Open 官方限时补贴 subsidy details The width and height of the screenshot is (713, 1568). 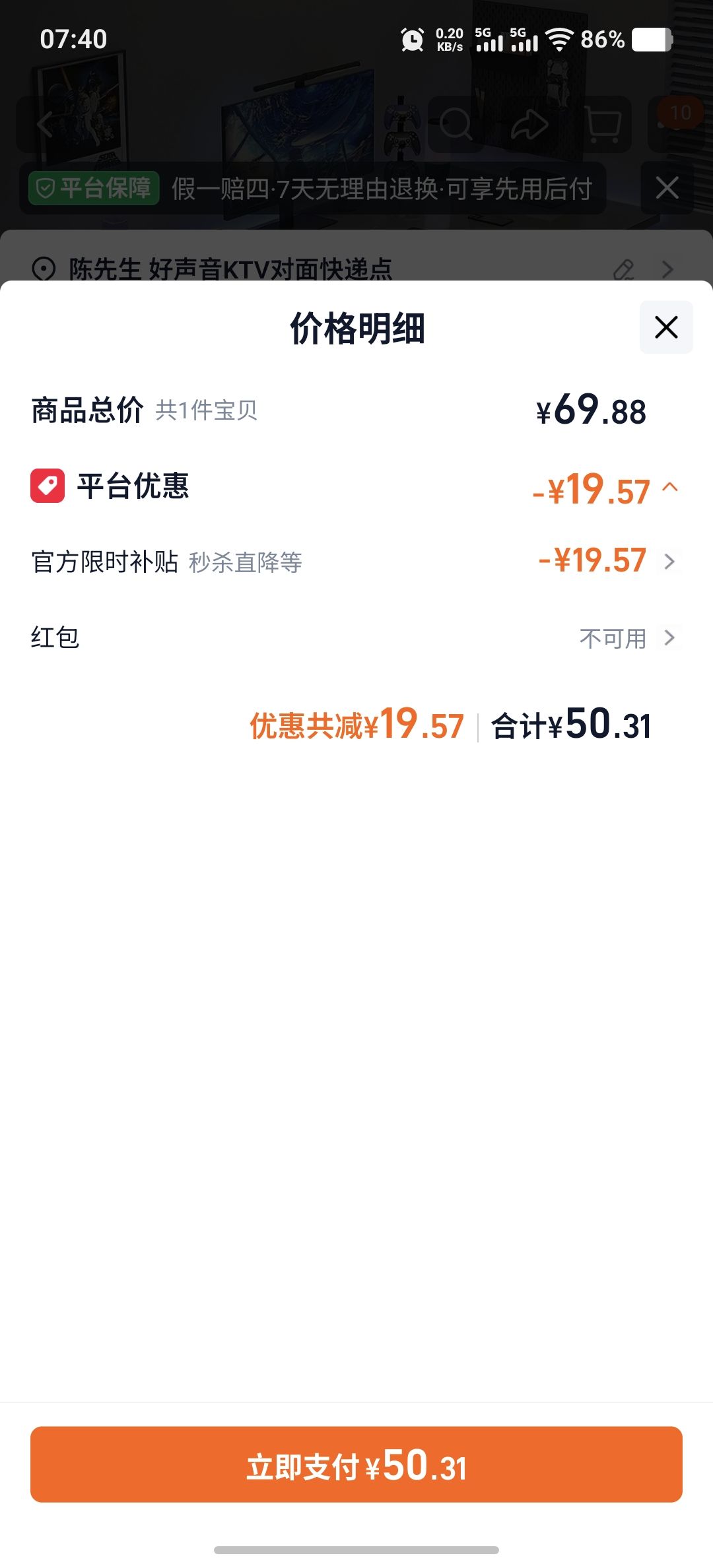point(356,562)
